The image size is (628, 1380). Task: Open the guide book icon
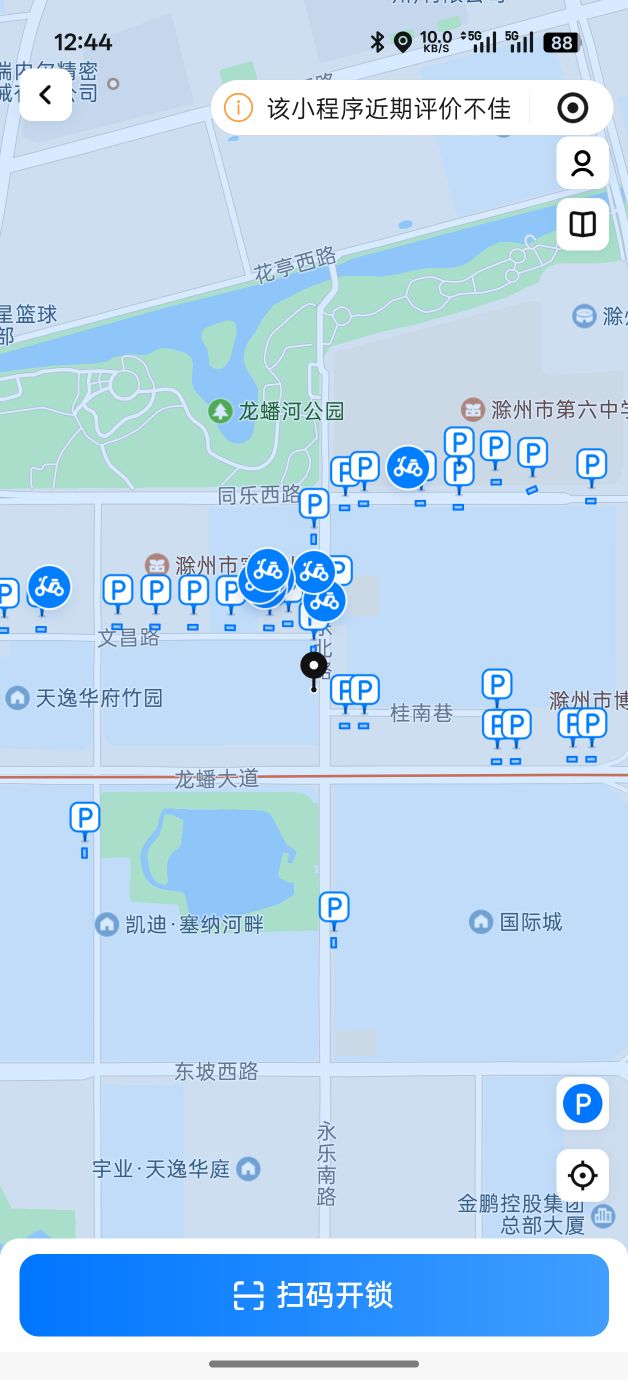[582, 224]
